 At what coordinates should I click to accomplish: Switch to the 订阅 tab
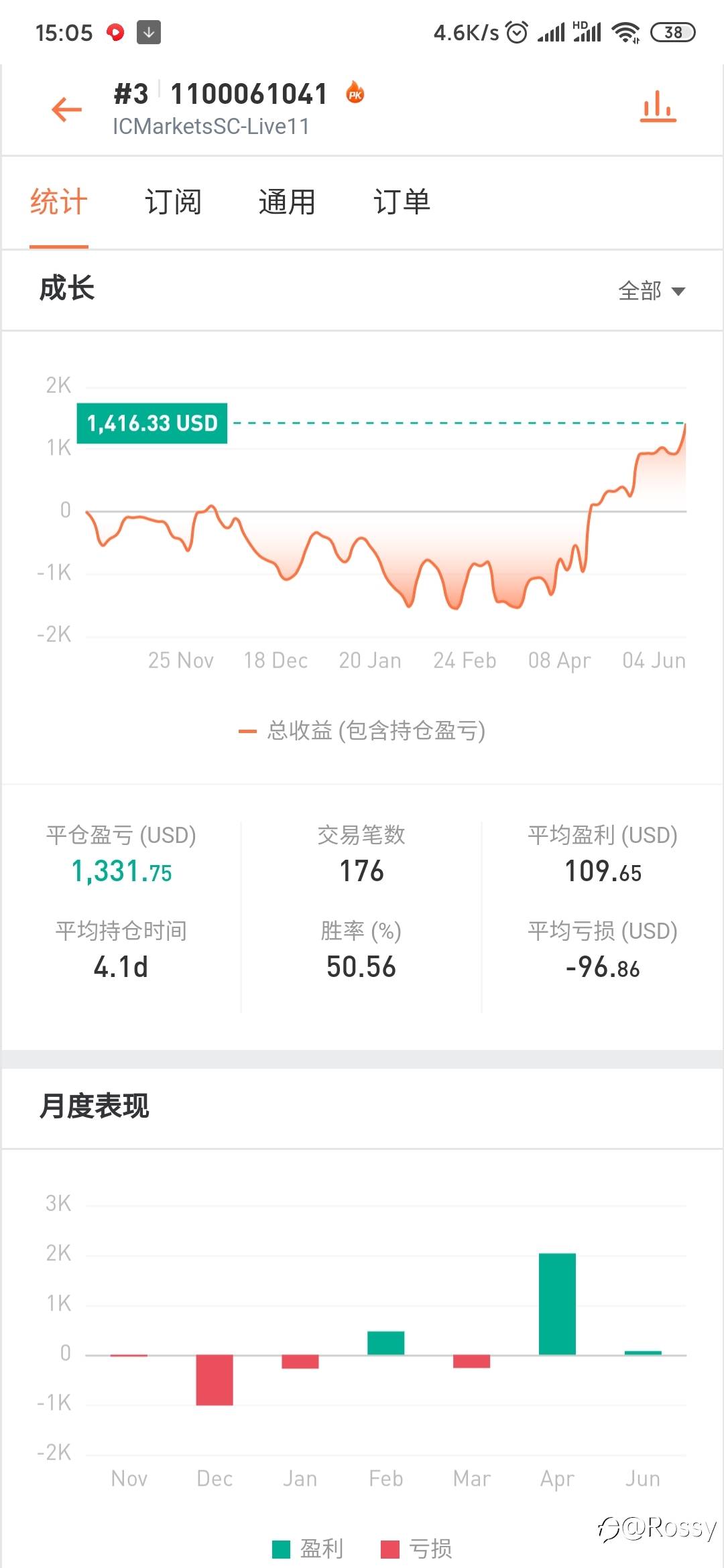pos(173,202)
